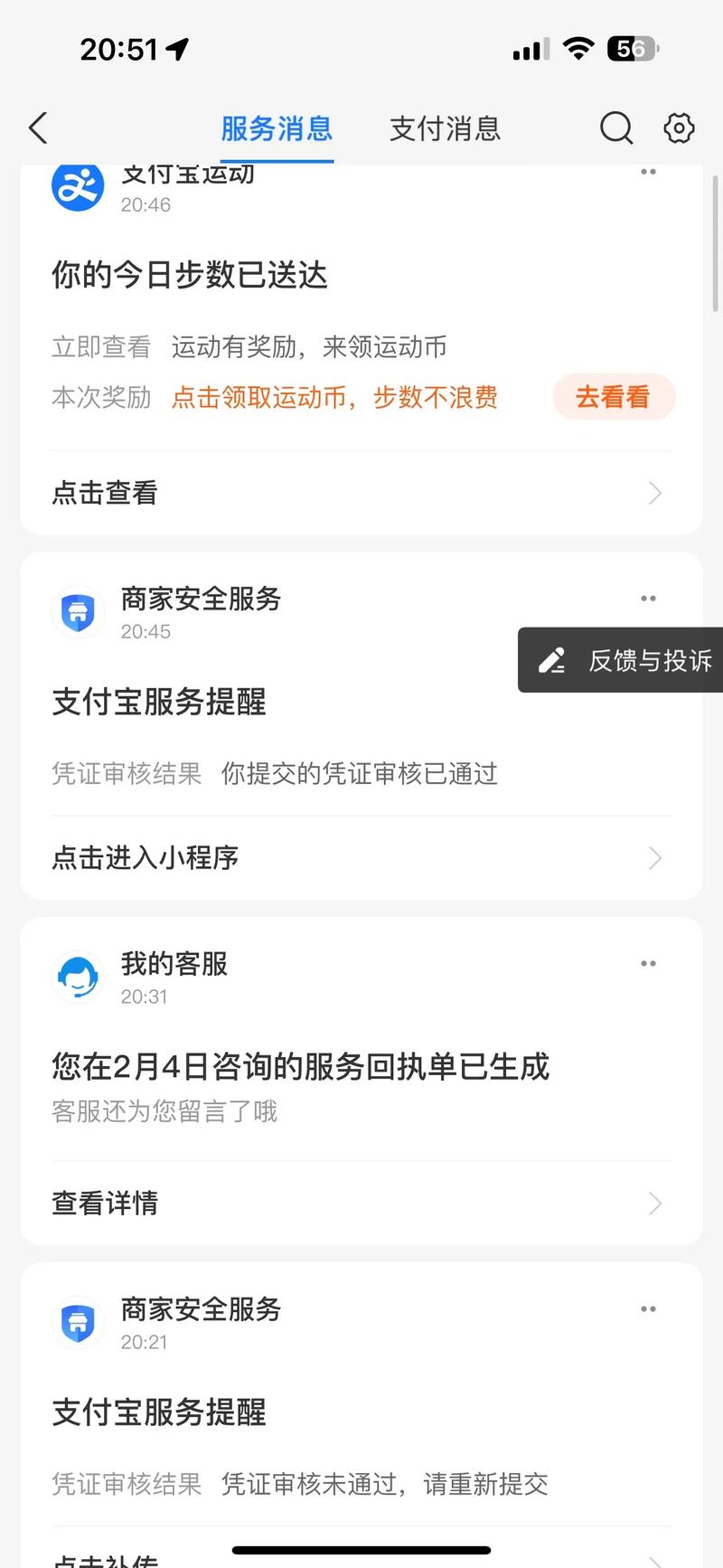Go back using the top-left arrow
Viewport: 723px width, 1568px height.
[38, 128]
